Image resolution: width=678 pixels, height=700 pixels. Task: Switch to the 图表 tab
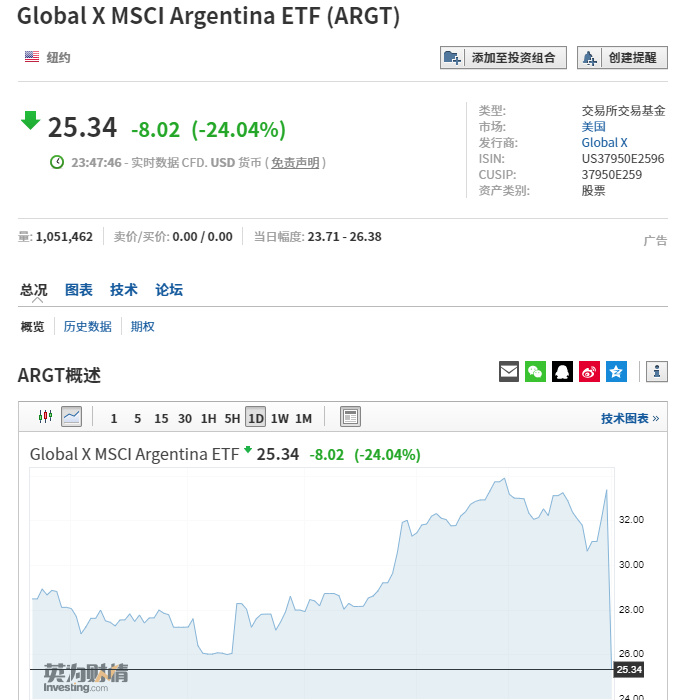coord(79,290)
